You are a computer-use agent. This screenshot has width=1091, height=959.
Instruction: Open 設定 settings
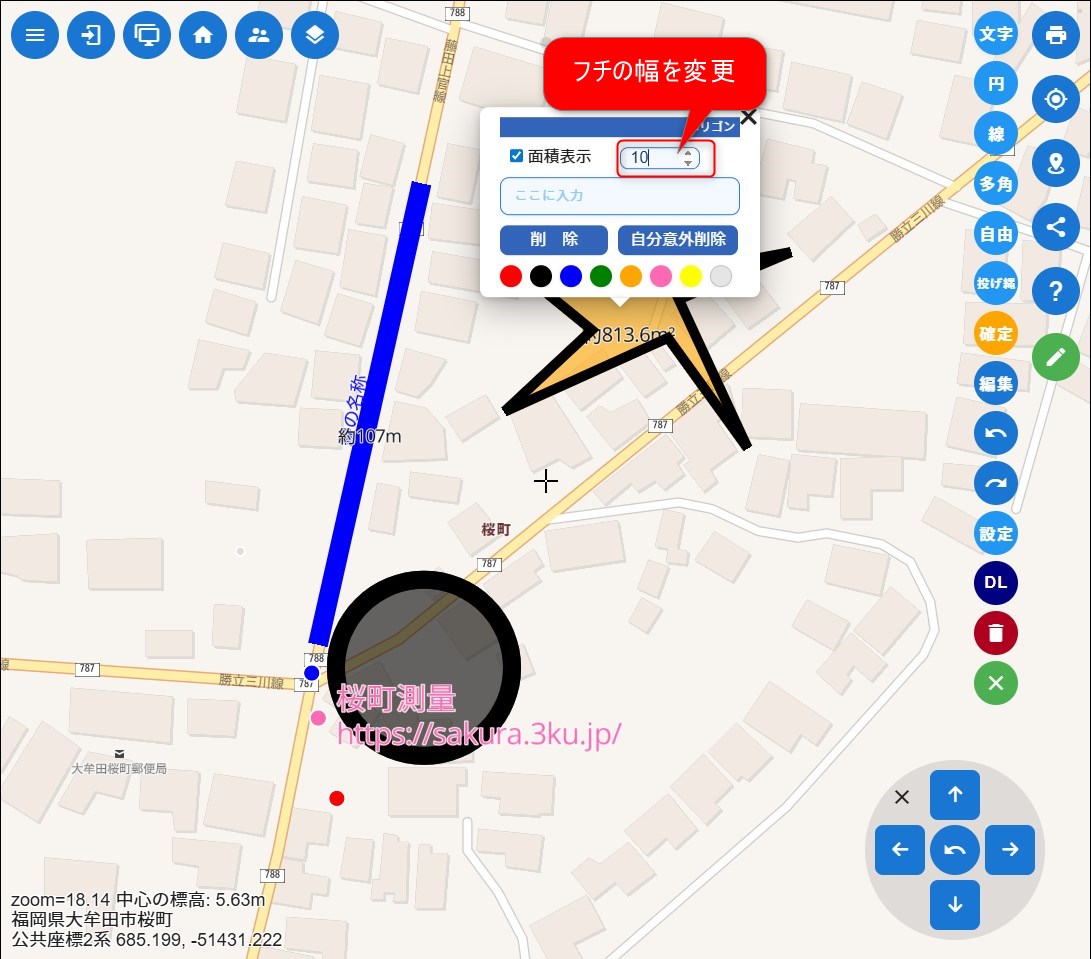point(996,534)
